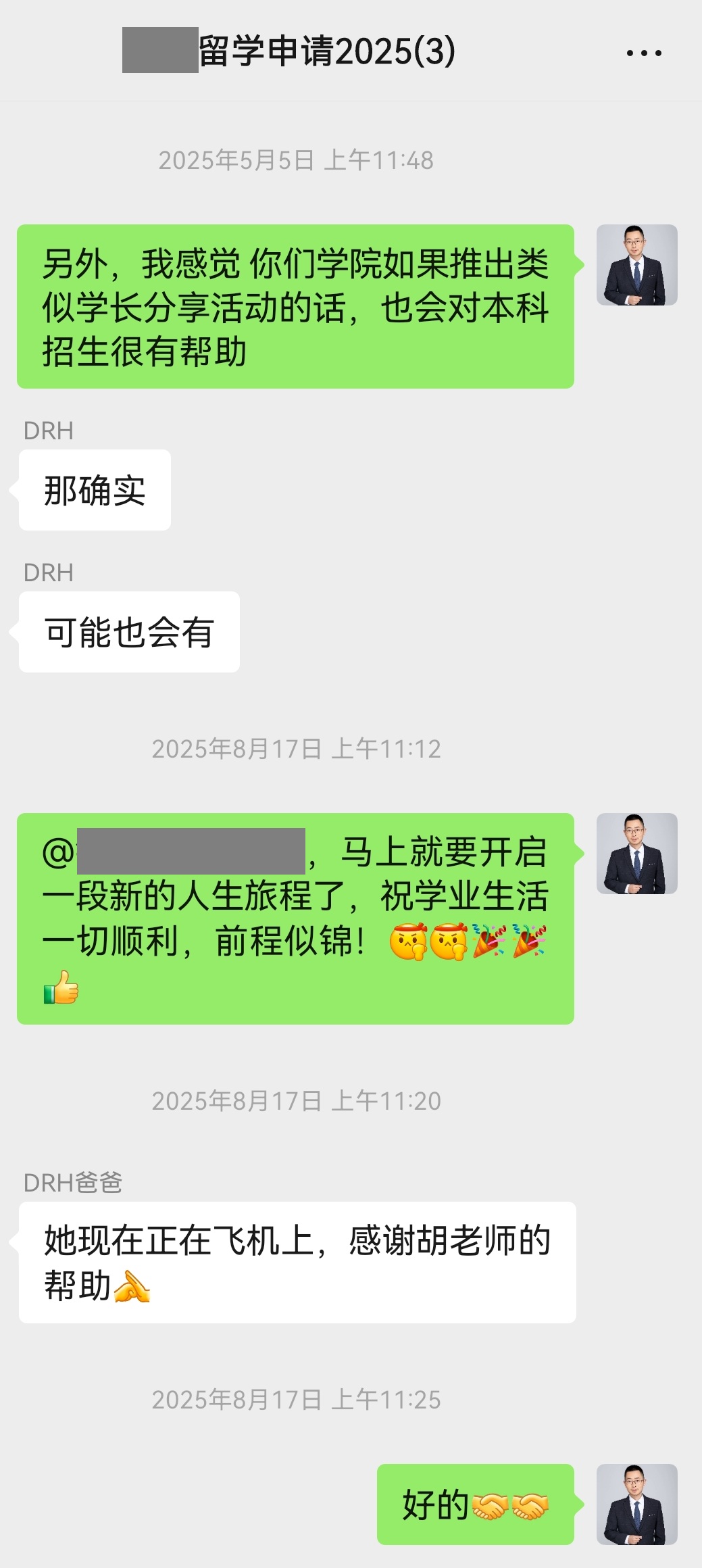Tap sender avatar beside 另外，我感觉 message
This screenshot has width=702, height=1568.
[636, 265]
